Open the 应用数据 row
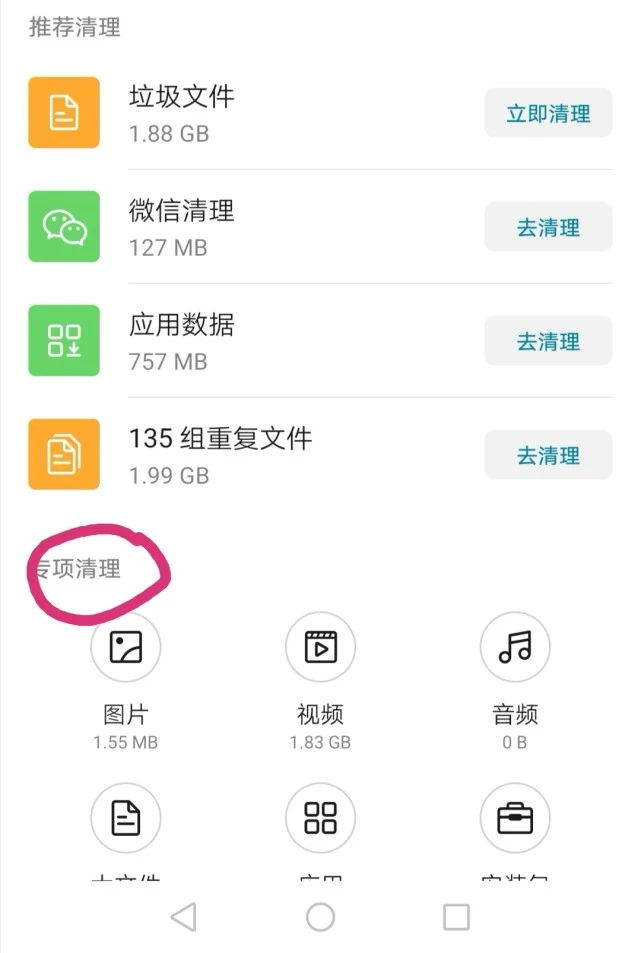Viewport: 641px width, 953px height. pos(250,341)
